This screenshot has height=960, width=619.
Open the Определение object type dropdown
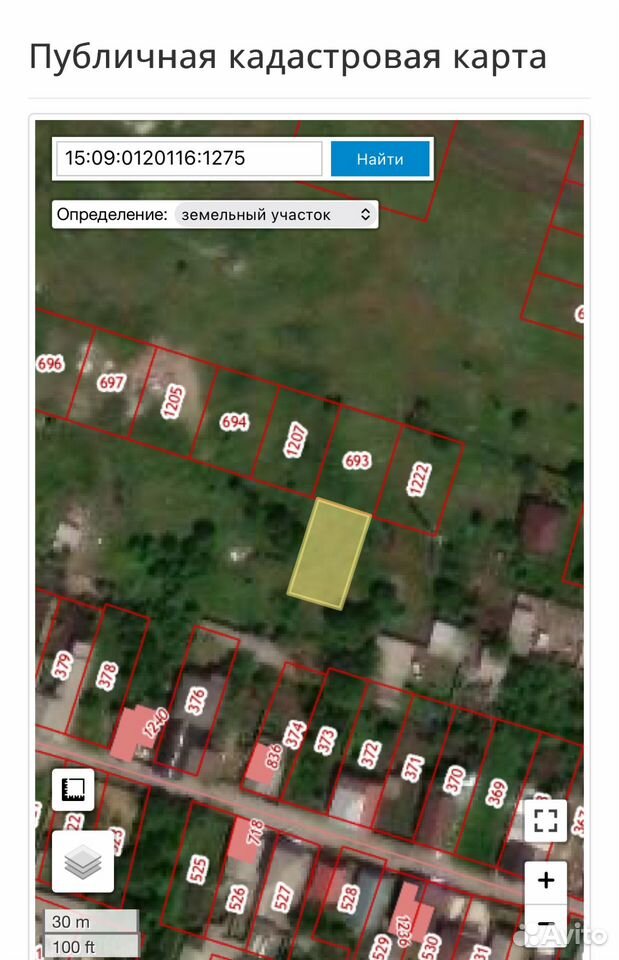coord(276,215)
